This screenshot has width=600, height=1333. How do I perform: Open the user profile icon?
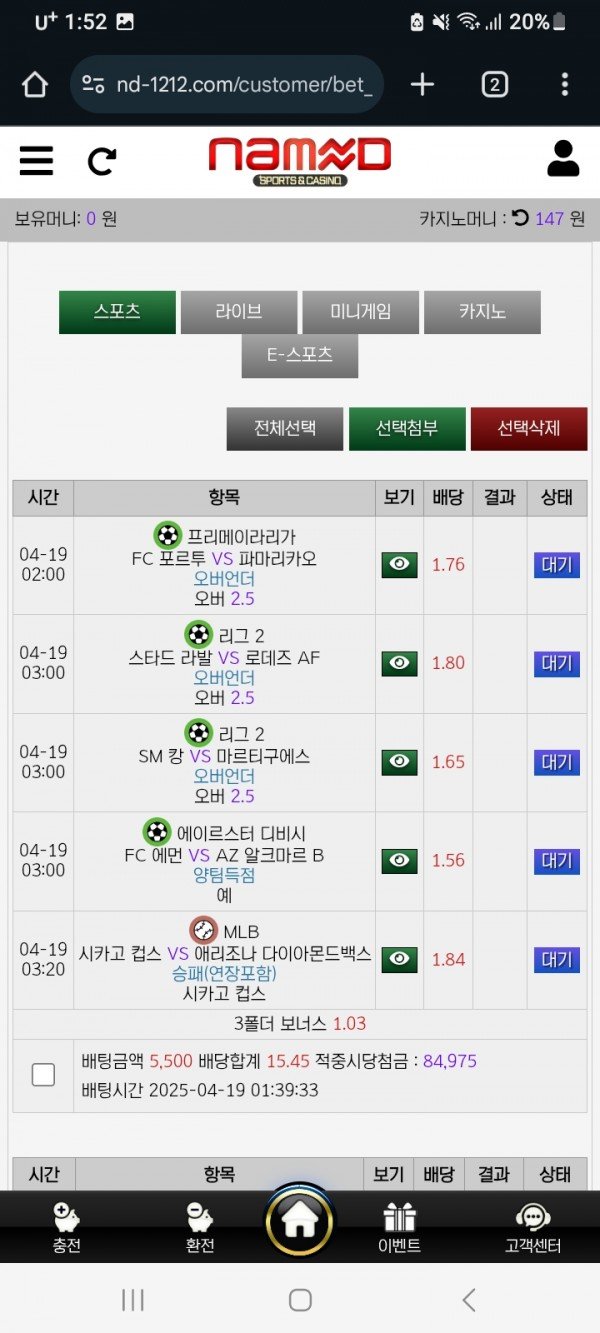click(x=563, y=159)
